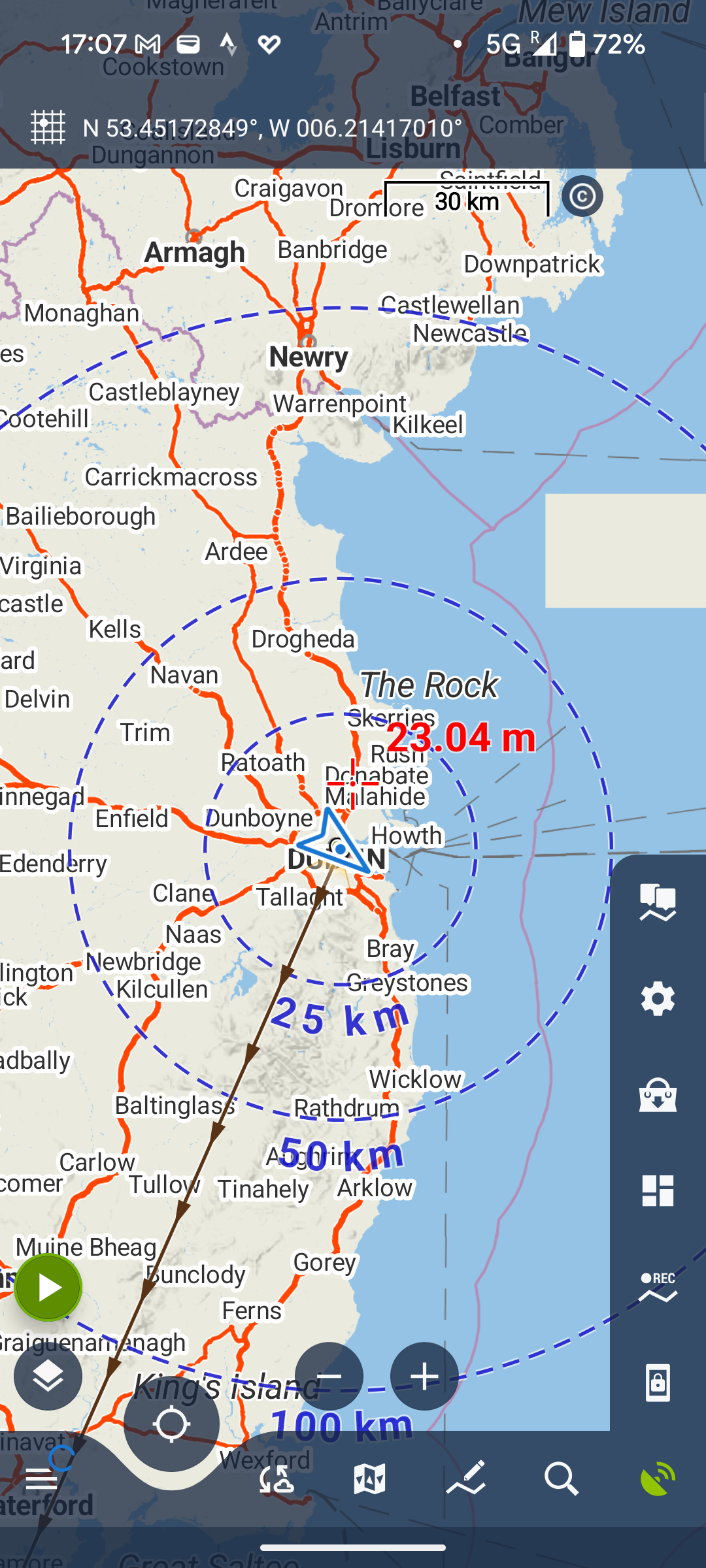Open the map search magnifier
The height and width of the screenshot is (1568, 706).
click(x=561, y=1479)
